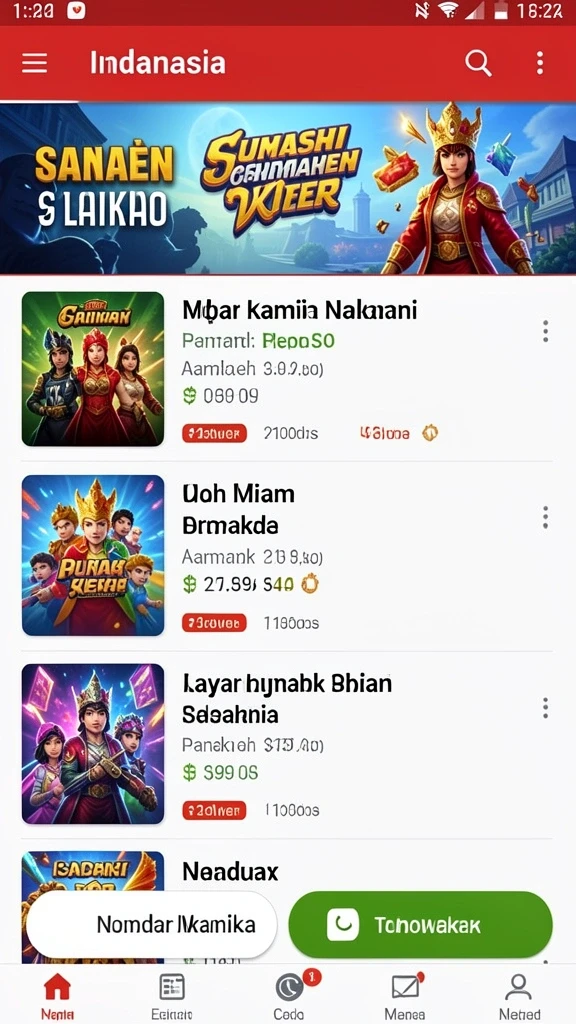Image resolution: width=576 pixels, height=1024 pixels.
Task: Switch to the Nefied profile tab
Action: (519, 996)
